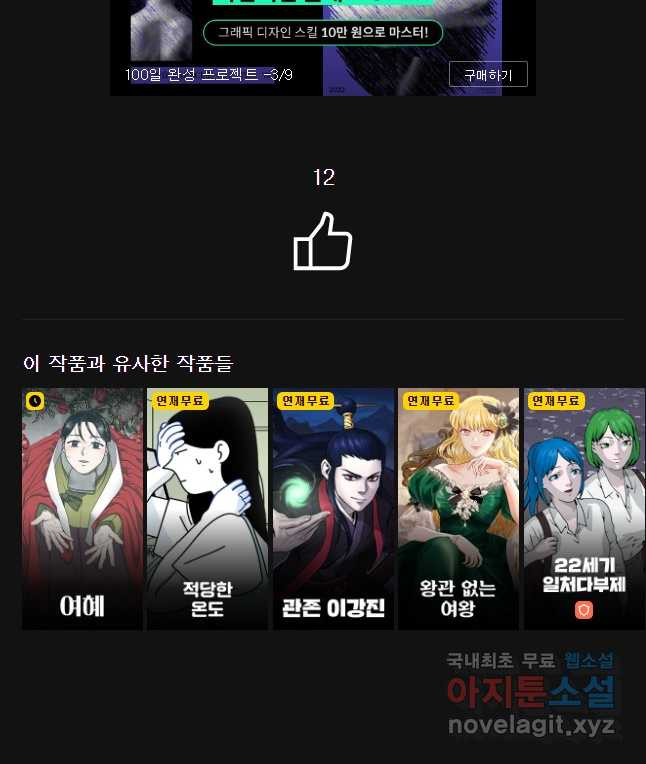Open the 여혜 webtoon card

tap(82, 509)
